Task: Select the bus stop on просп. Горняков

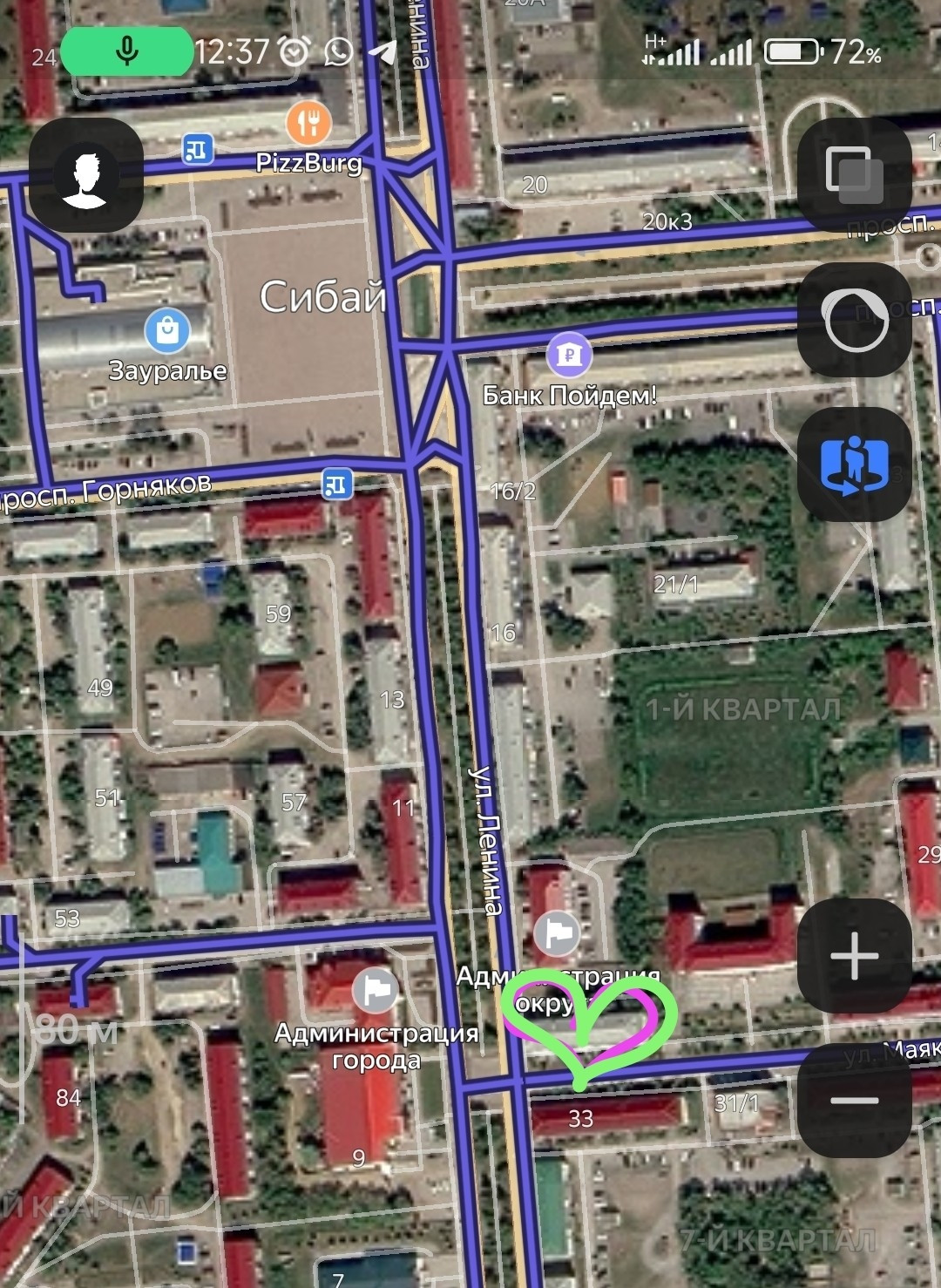Action: click(336, 483)
